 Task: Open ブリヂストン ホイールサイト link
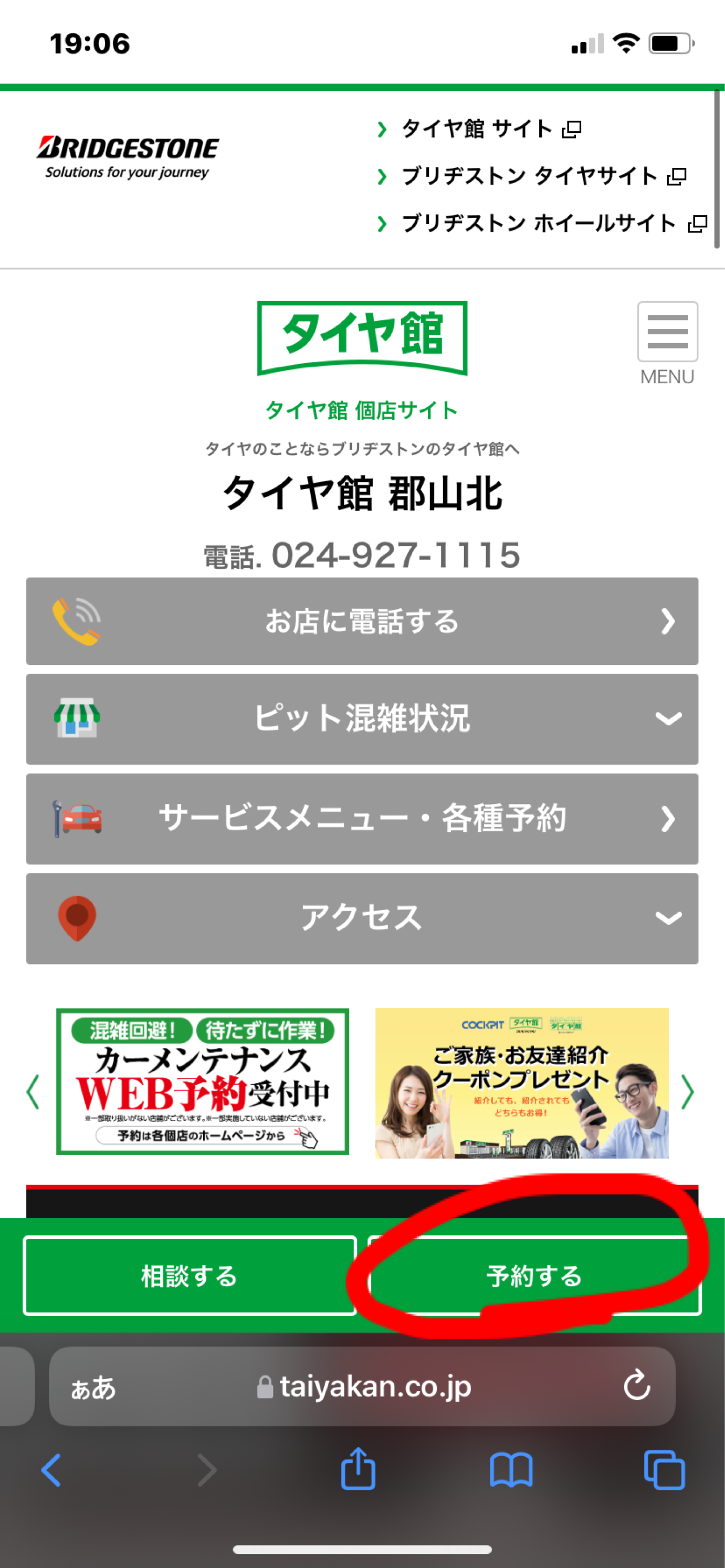539,224
